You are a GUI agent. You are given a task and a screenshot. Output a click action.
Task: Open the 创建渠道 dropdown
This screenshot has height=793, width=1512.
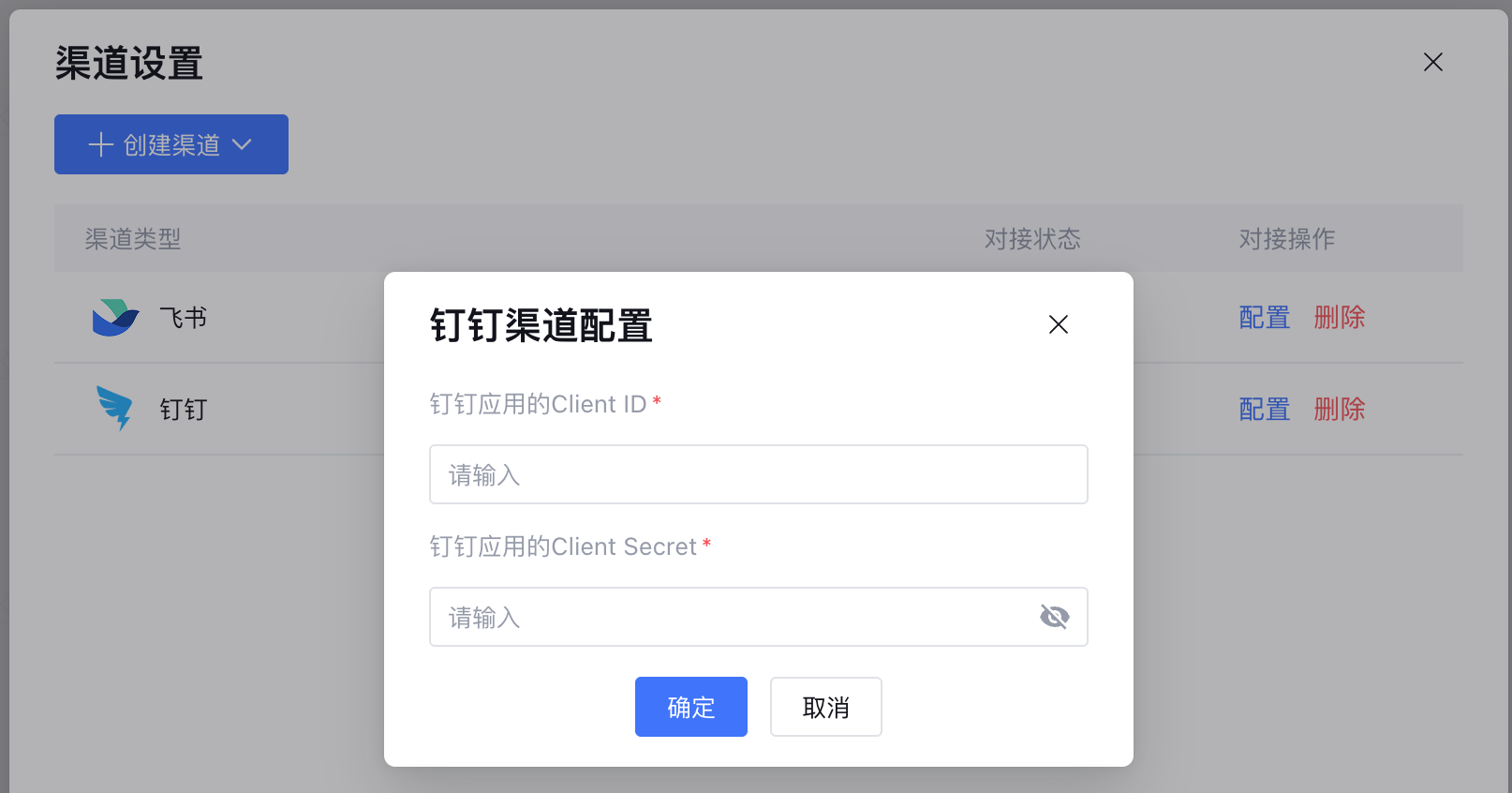click(x=171, y=144)
